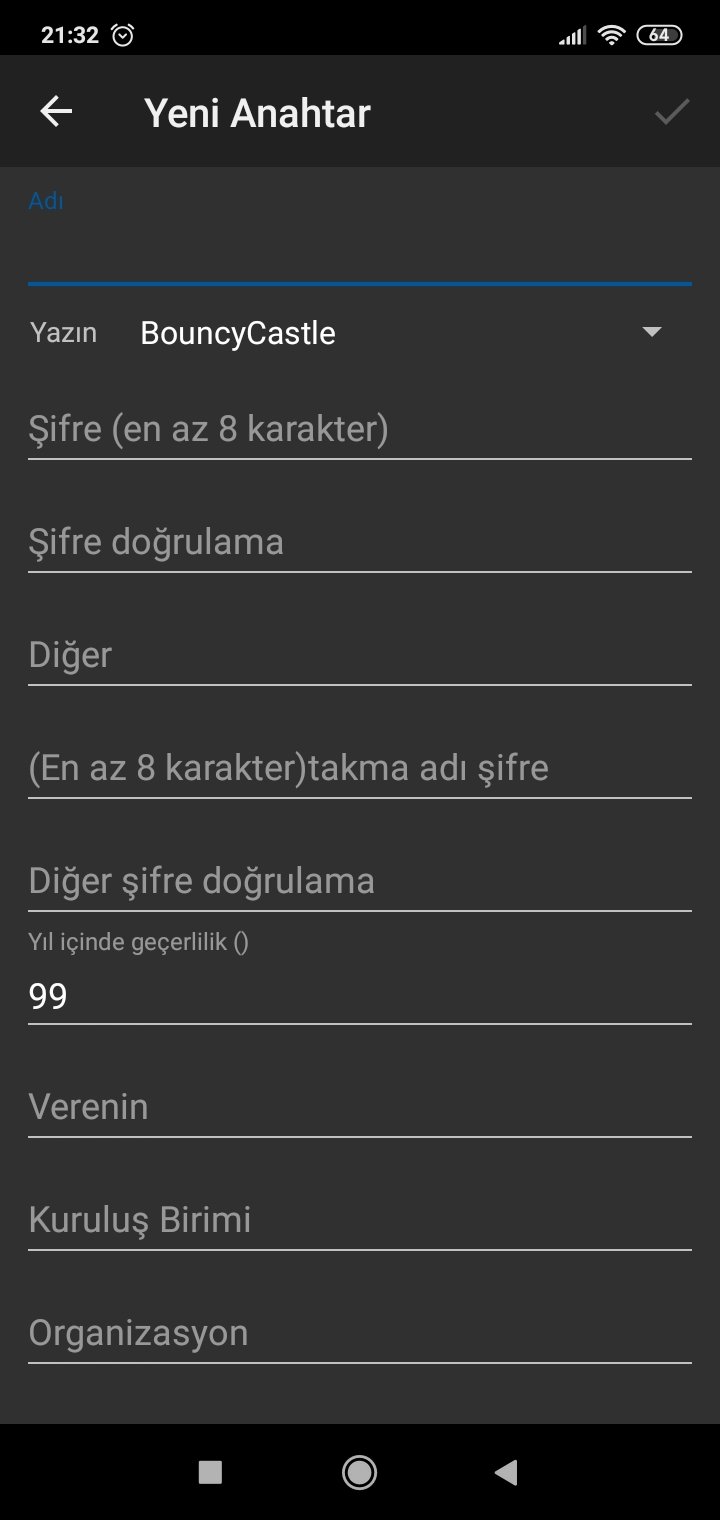Viewport: 720px width, 1520px height.
Task: Open recent apps from navigation bar
Action: pyautogui.click(x=210, y=1471)
